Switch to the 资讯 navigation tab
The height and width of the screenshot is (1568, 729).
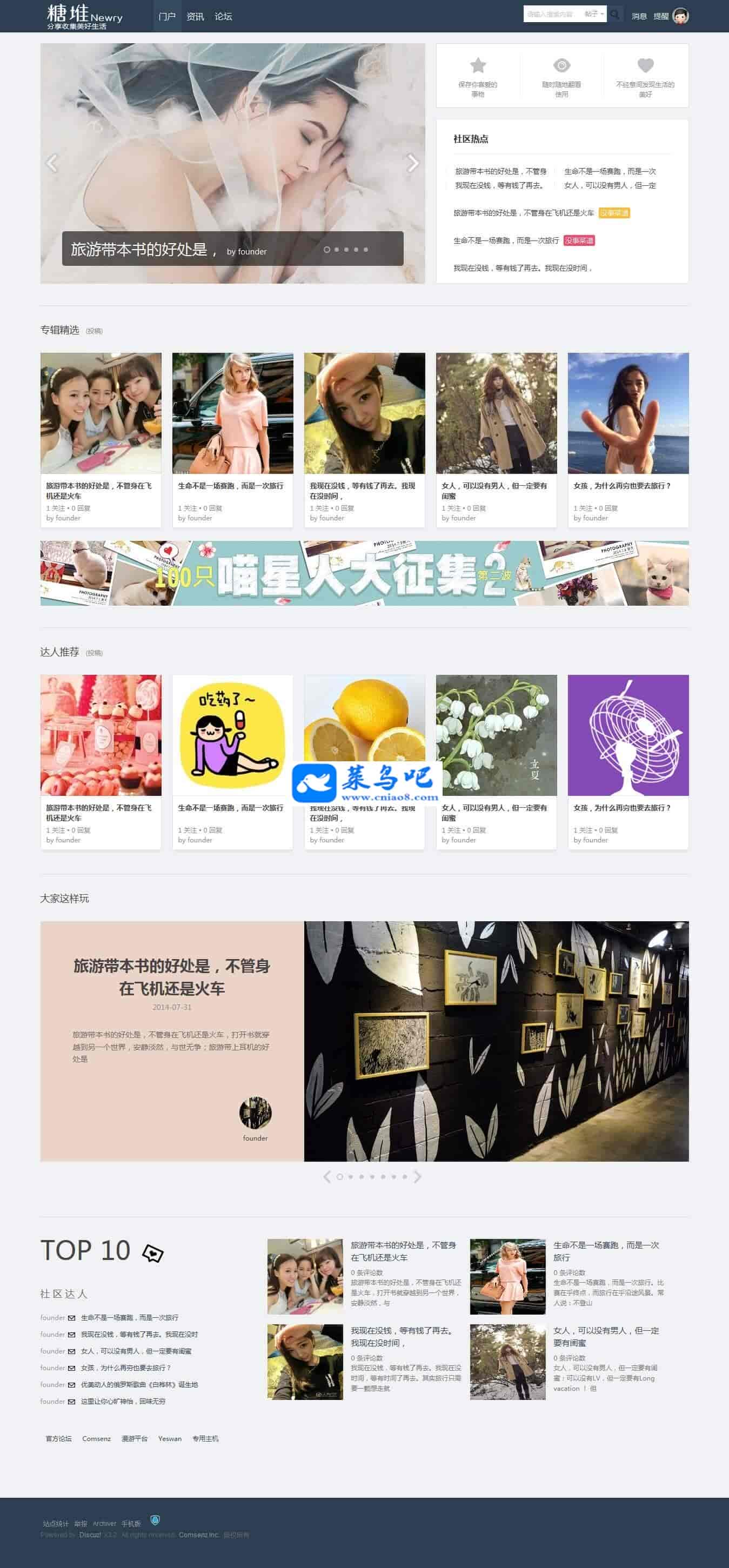coord(195,16)
